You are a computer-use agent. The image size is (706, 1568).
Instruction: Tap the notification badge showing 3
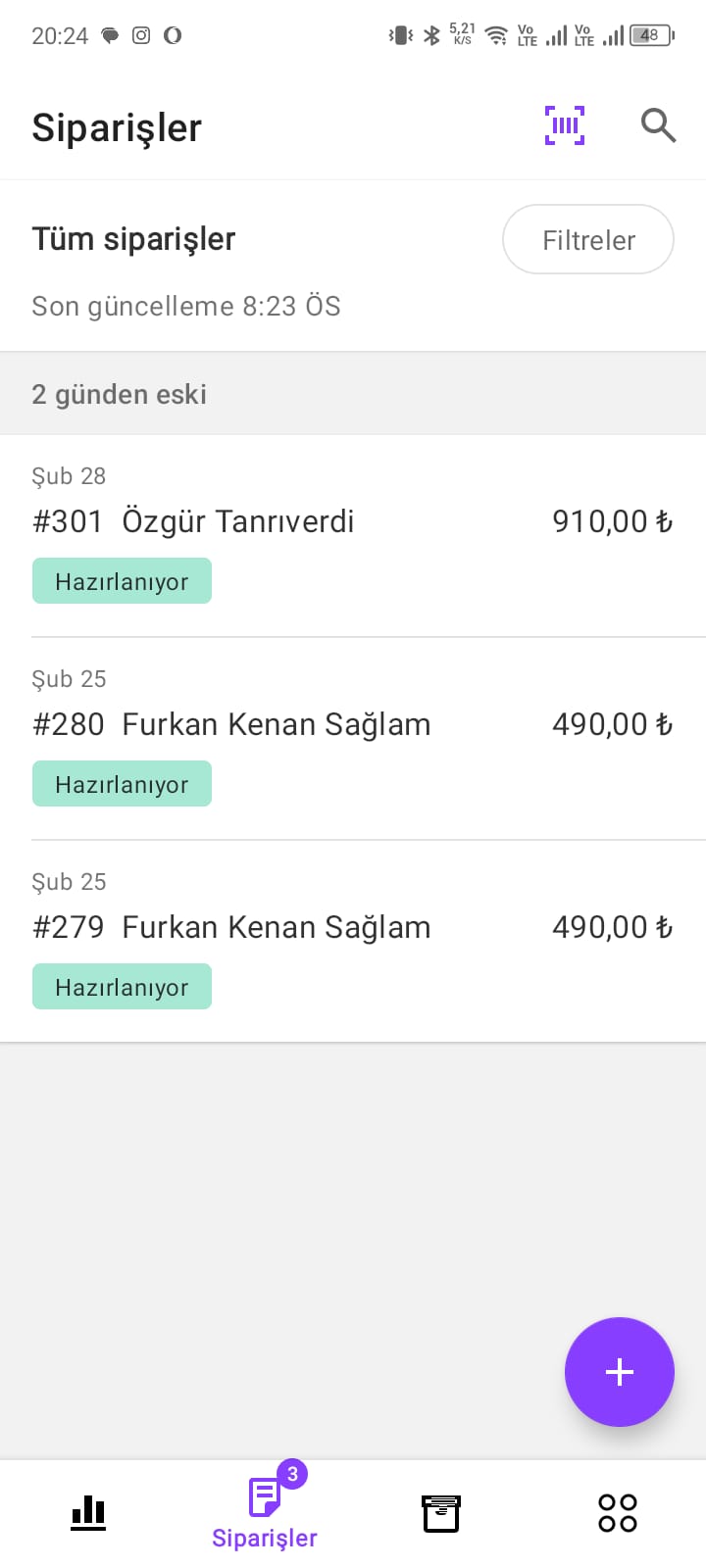point(293,1472)
